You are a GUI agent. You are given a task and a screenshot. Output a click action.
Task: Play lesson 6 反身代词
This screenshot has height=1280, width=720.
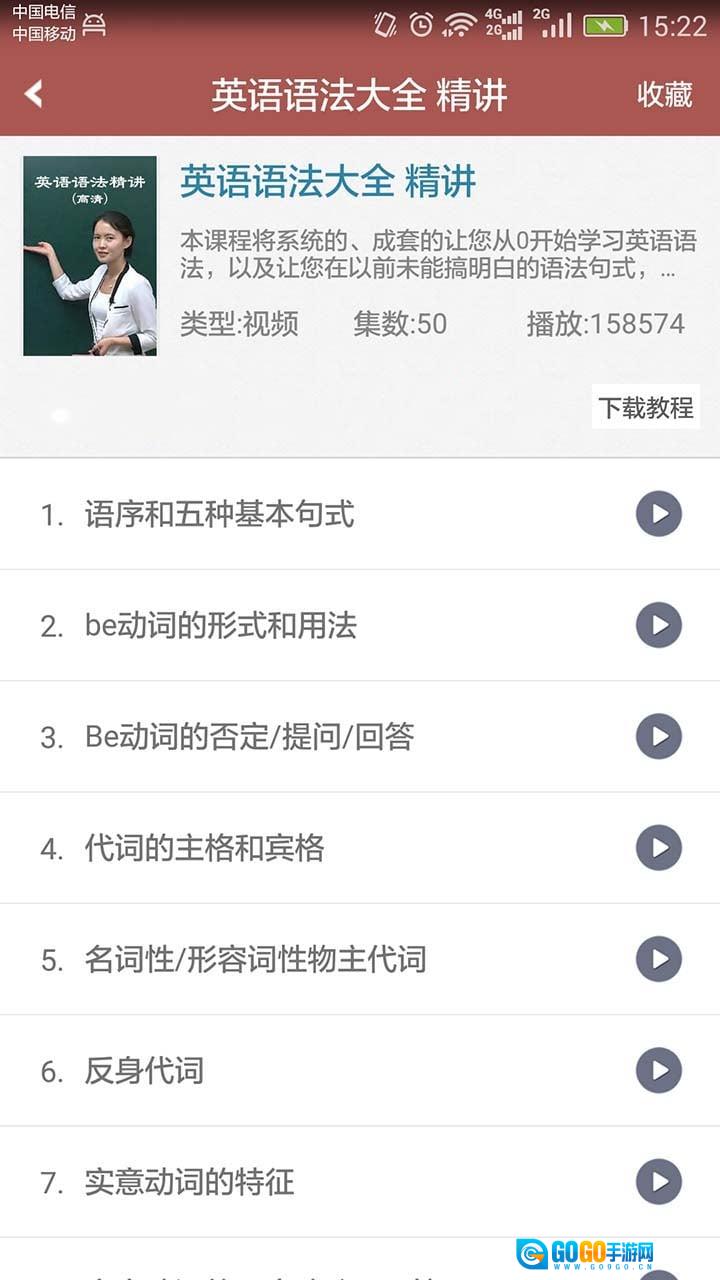tap(659, 1070)
